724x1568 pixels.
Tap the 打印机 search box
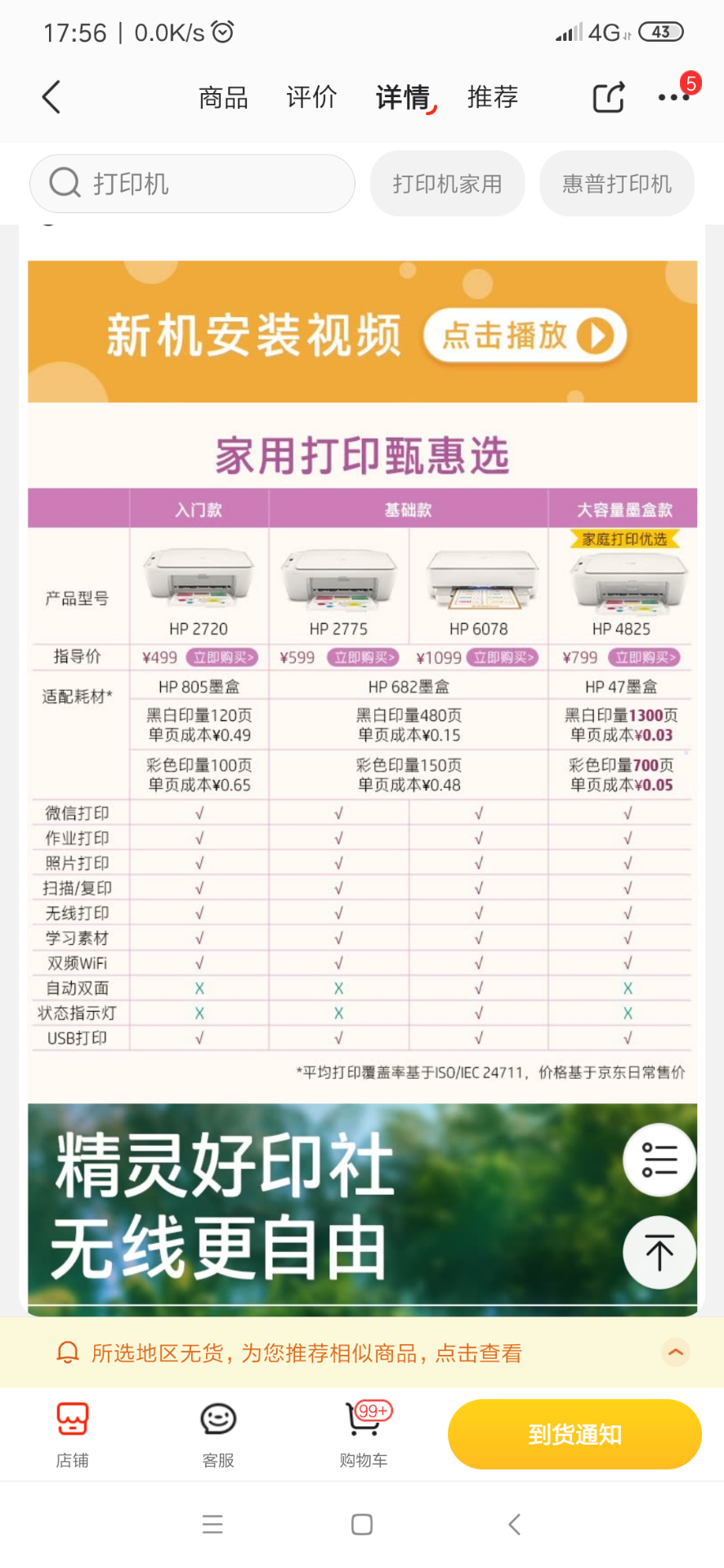point(192,184)
